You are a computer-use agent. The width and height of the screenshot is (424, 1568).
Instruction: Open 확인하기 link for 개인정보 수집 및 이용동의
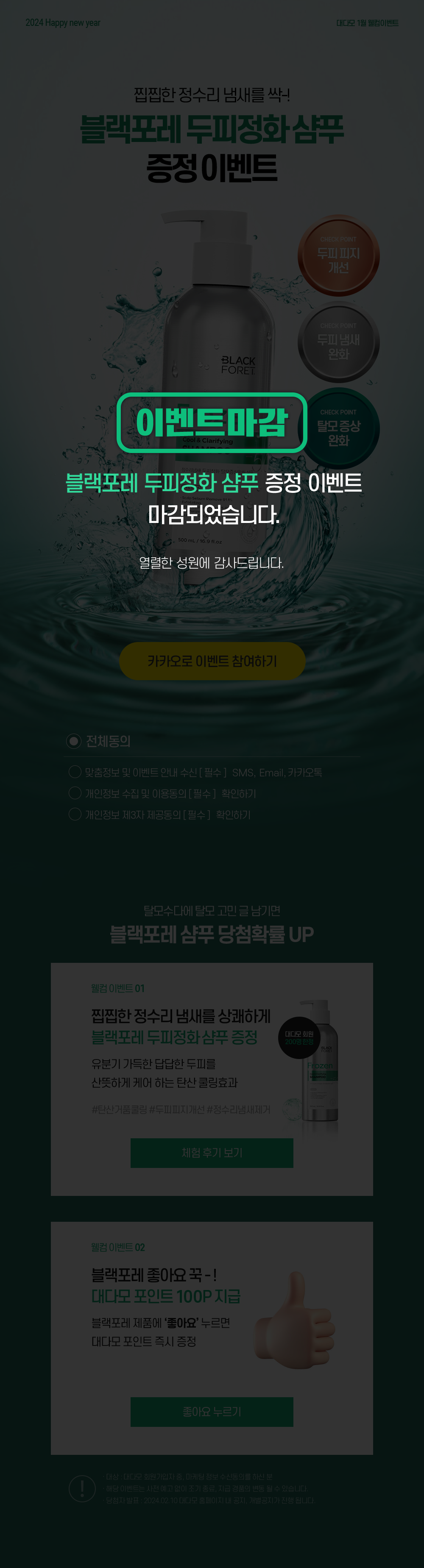click(x=239, y=794)
